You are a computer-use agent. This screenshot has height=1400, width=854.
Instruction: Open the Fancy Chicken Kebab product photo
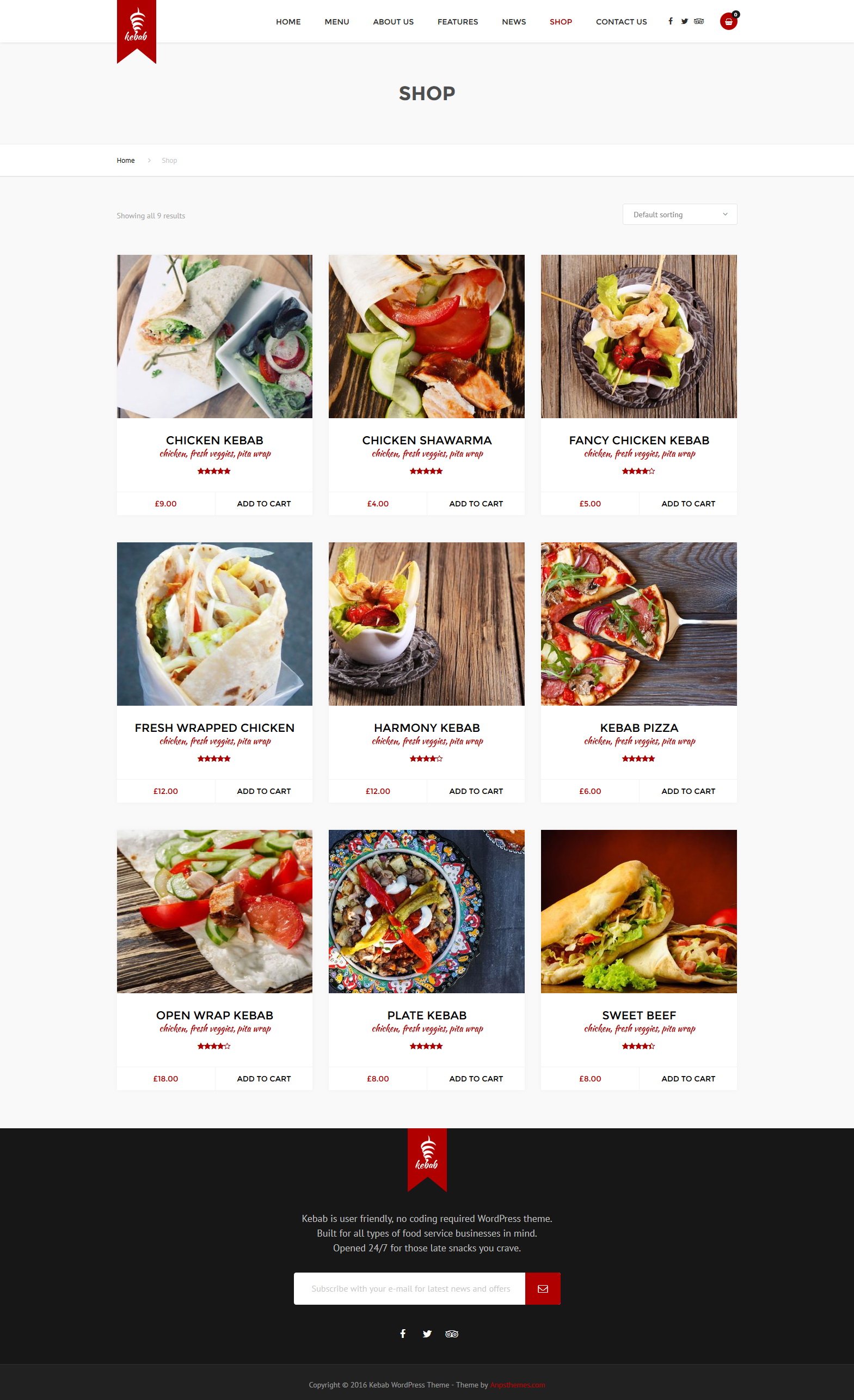(x=639, y=337)
